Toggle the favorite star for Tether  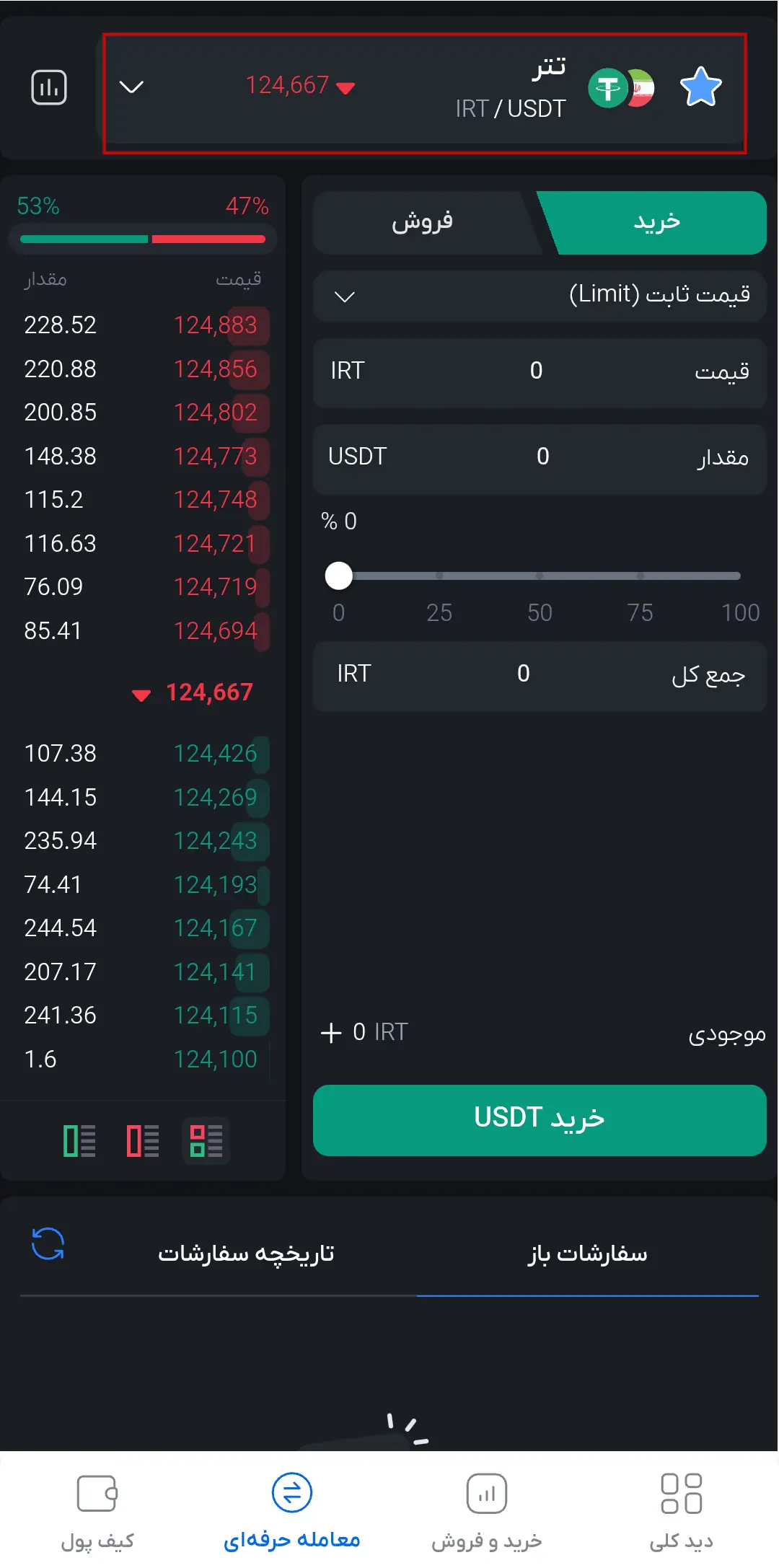pos(700,87)
